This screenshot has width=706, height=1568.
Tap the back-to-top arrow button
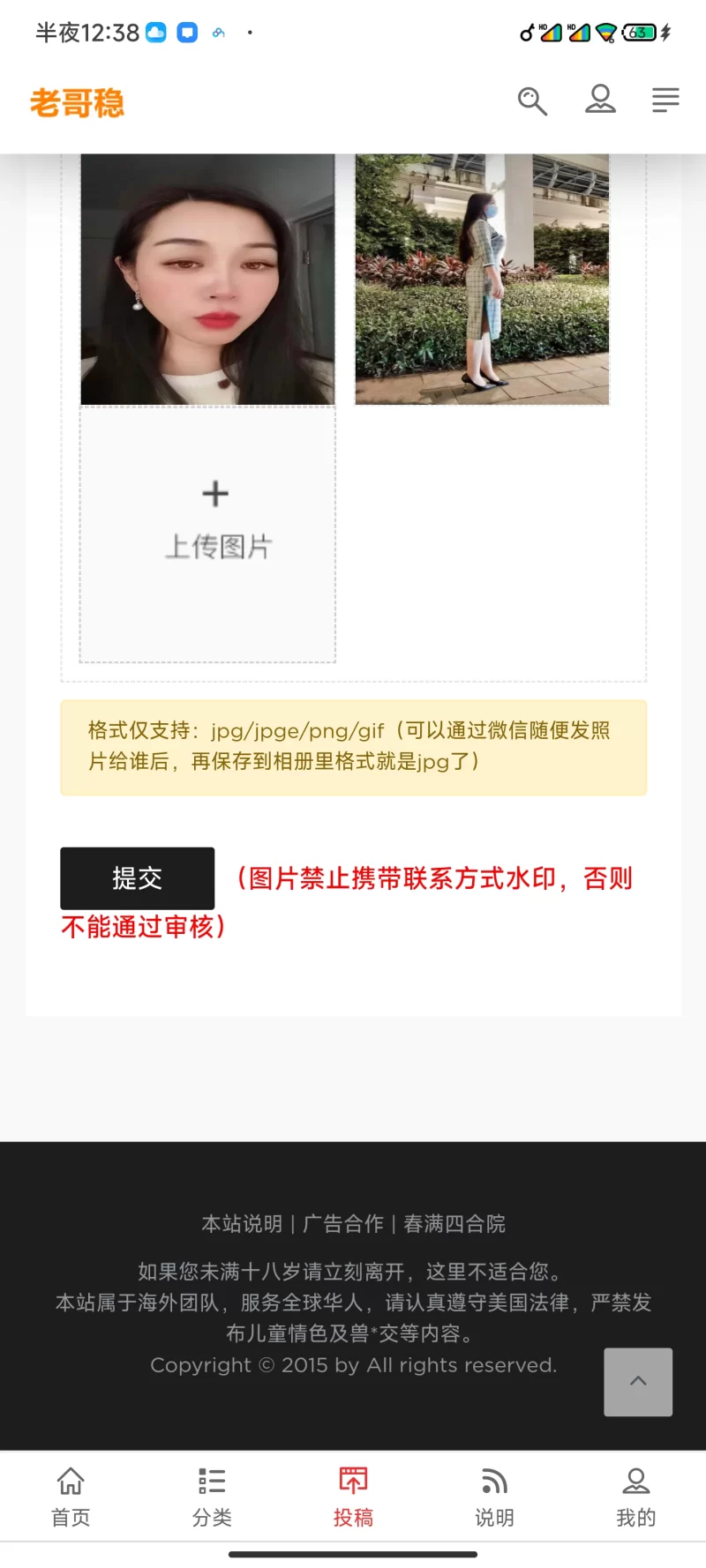click(638, 1381)
